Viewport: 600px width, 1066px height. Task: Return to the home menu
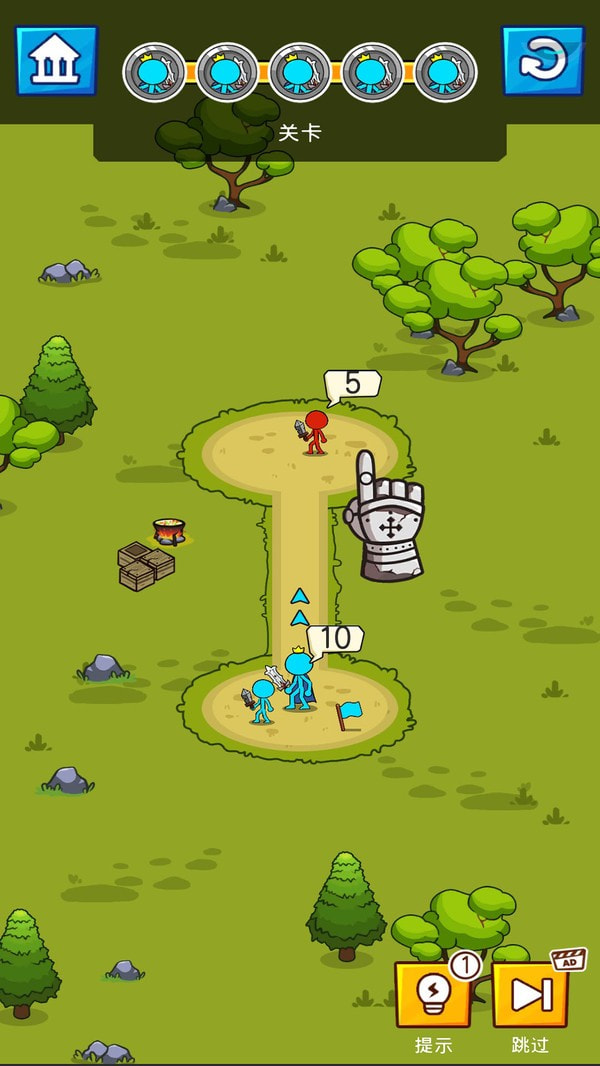(56, 61)
